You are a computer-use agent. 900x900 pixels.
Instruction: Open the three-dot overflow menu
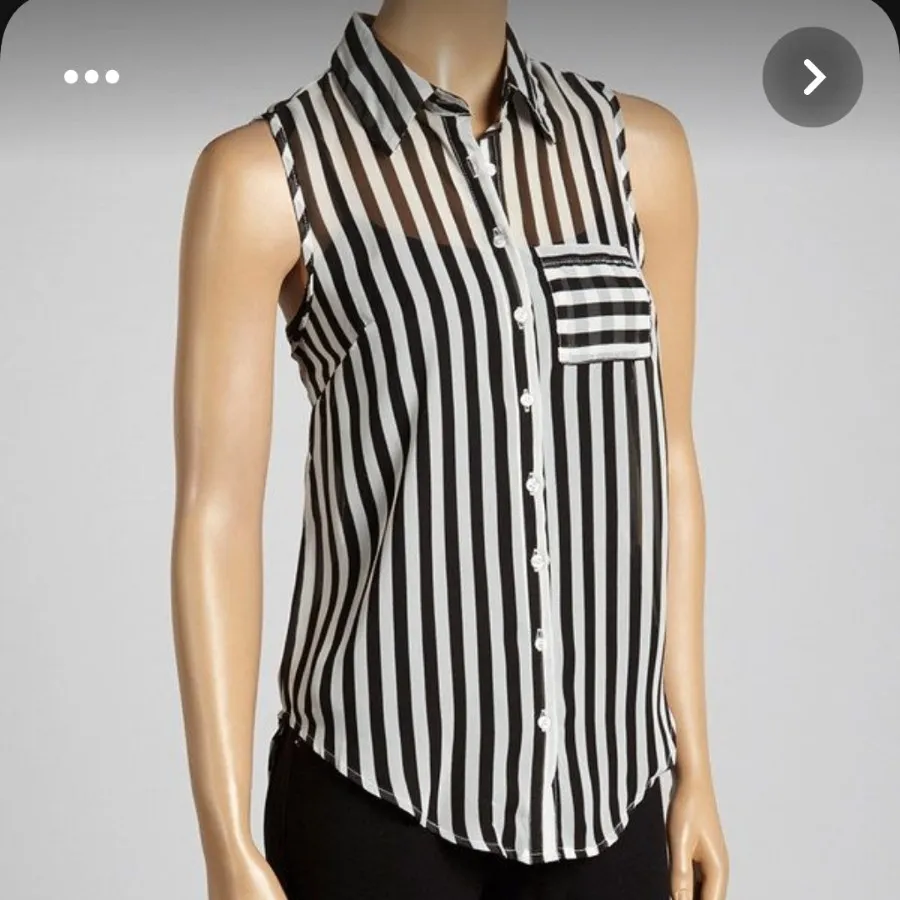(92, 77)
